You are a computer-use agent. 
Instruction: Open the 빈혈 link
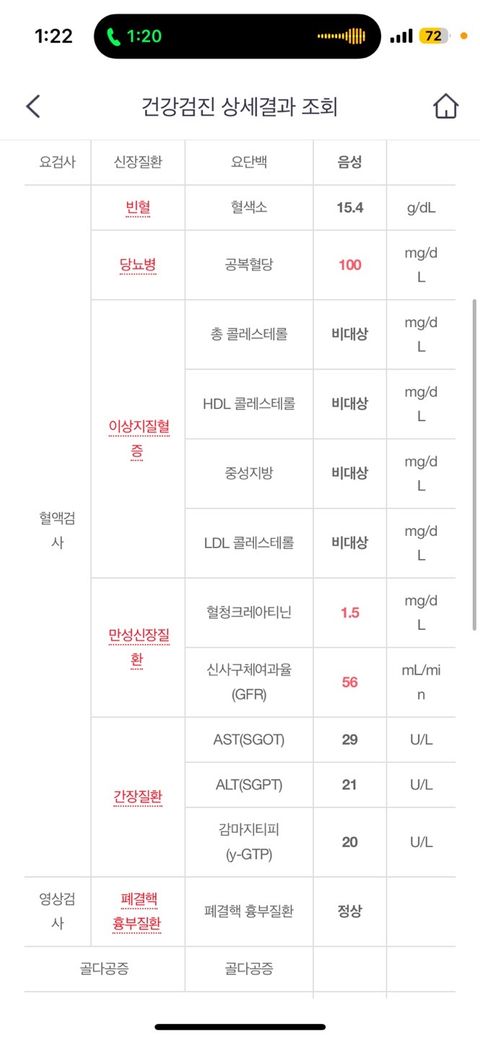(138, 208)
